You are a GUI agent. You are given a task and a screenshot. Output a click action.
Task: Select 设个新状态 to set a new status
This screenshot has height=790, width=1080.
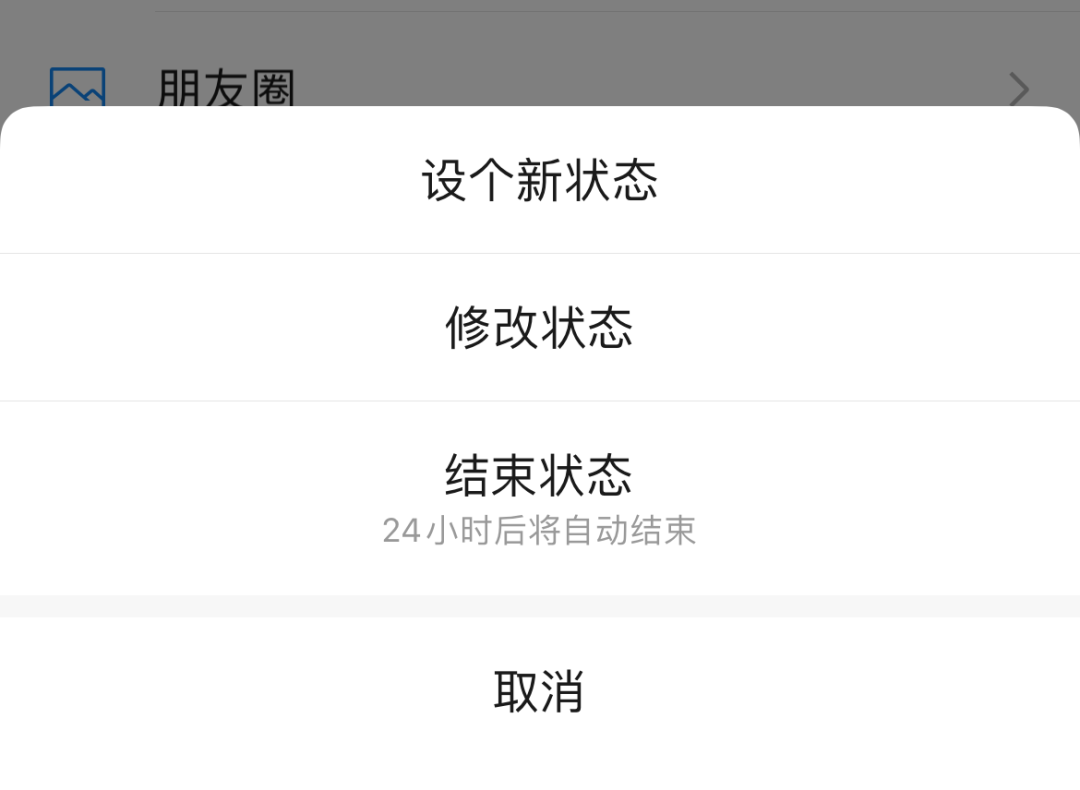pyautogui.click(x=539, y=182)
